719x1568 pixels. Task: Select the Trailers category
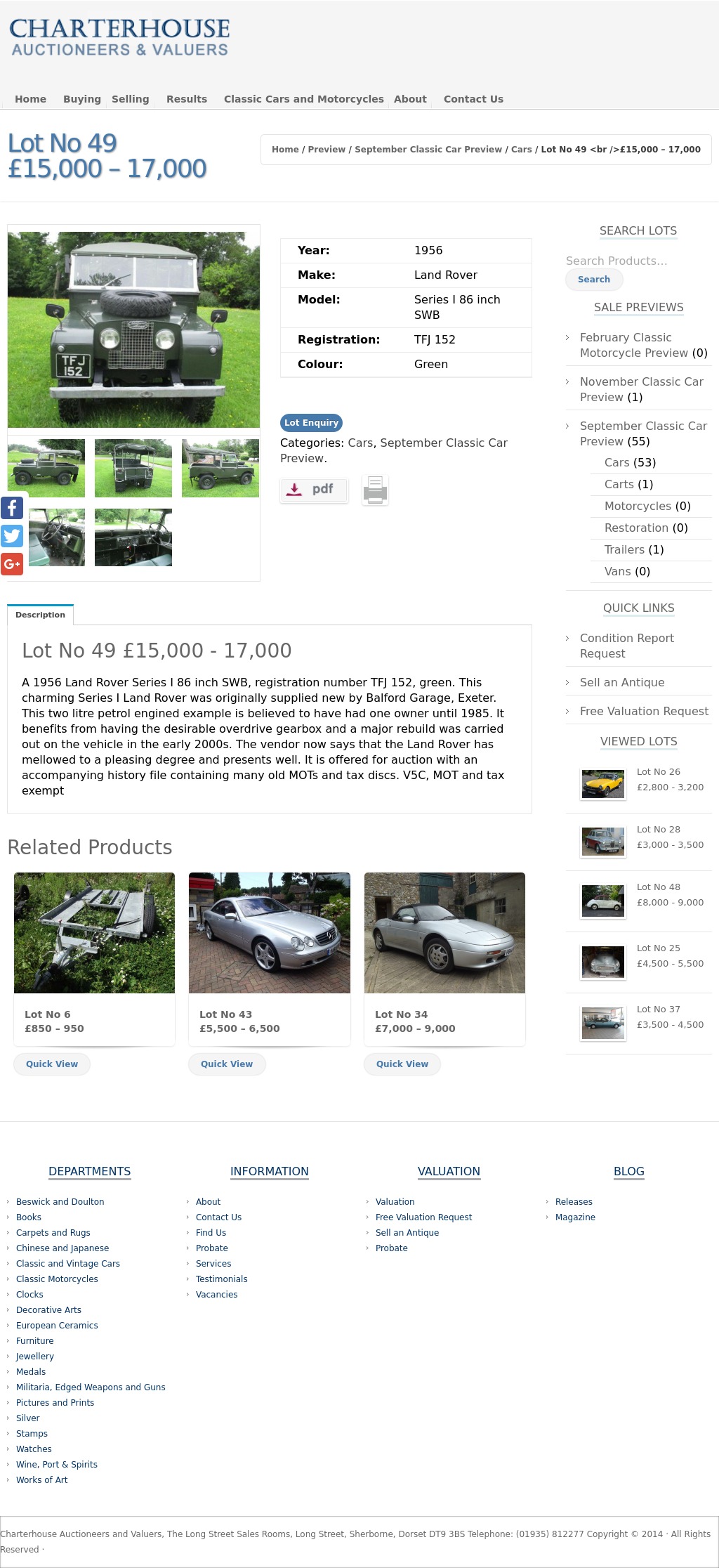click(624, 549)
